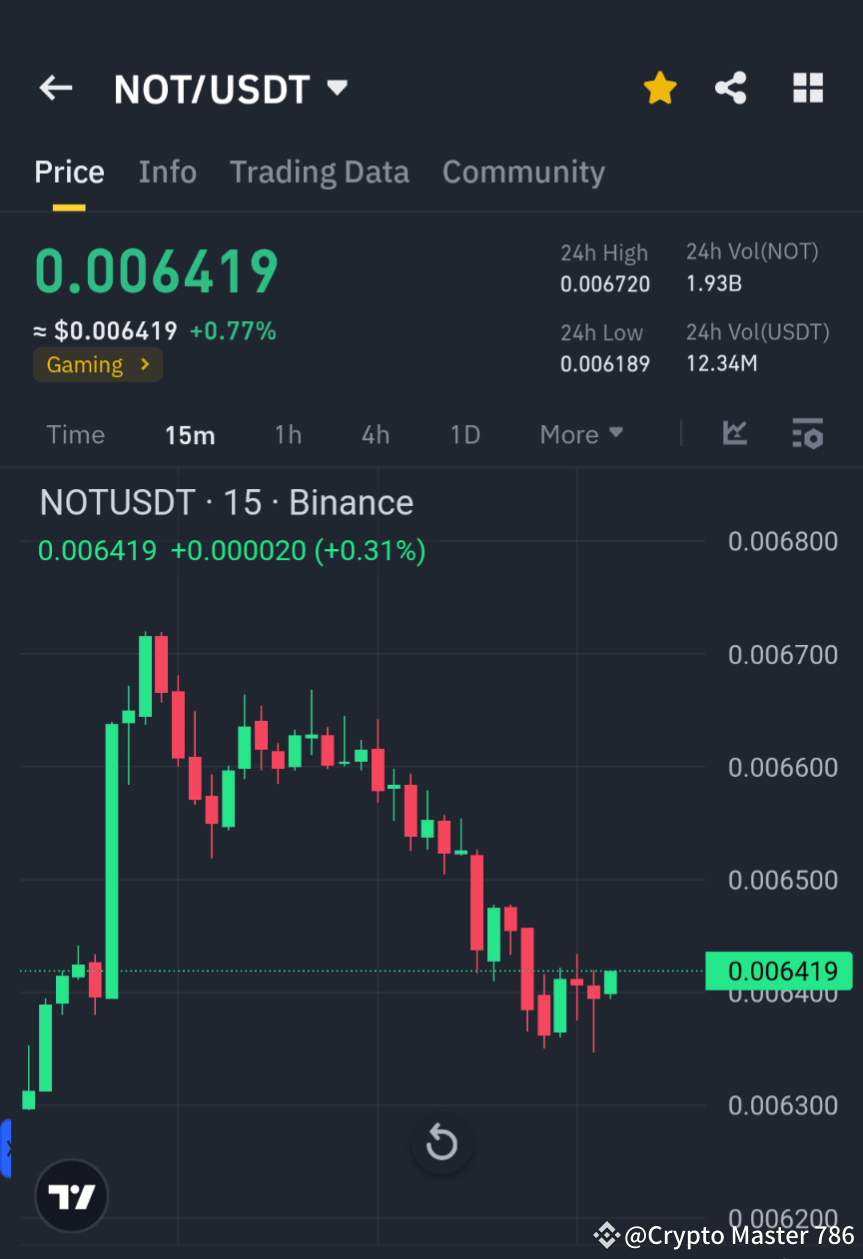The width and height of the screenshot is (863, 1259).
Task: Toggle NOT/USDT as favorite with the star
Action: click(x=660, y=88)
